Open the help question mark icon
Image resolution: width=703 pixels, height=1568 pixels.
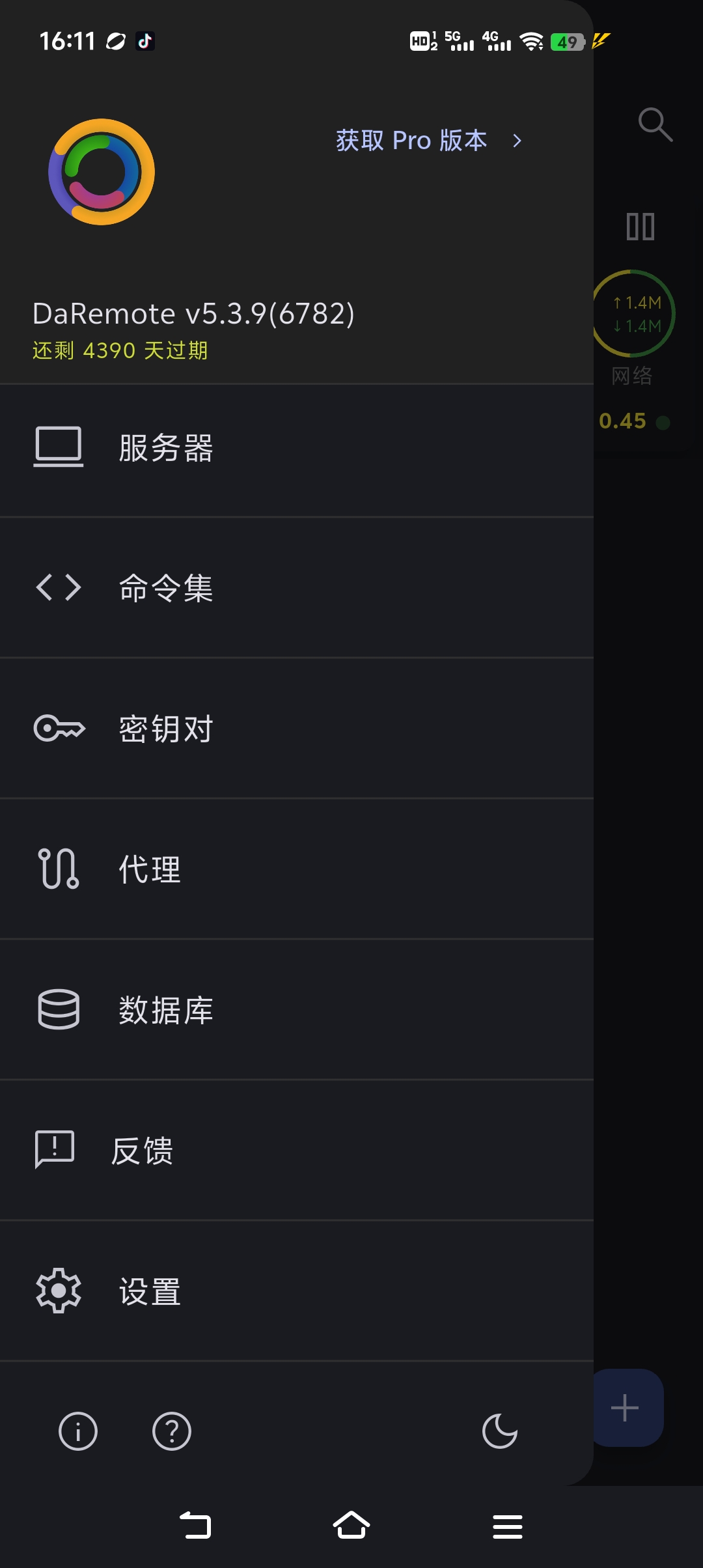(x=172, y=1431)
